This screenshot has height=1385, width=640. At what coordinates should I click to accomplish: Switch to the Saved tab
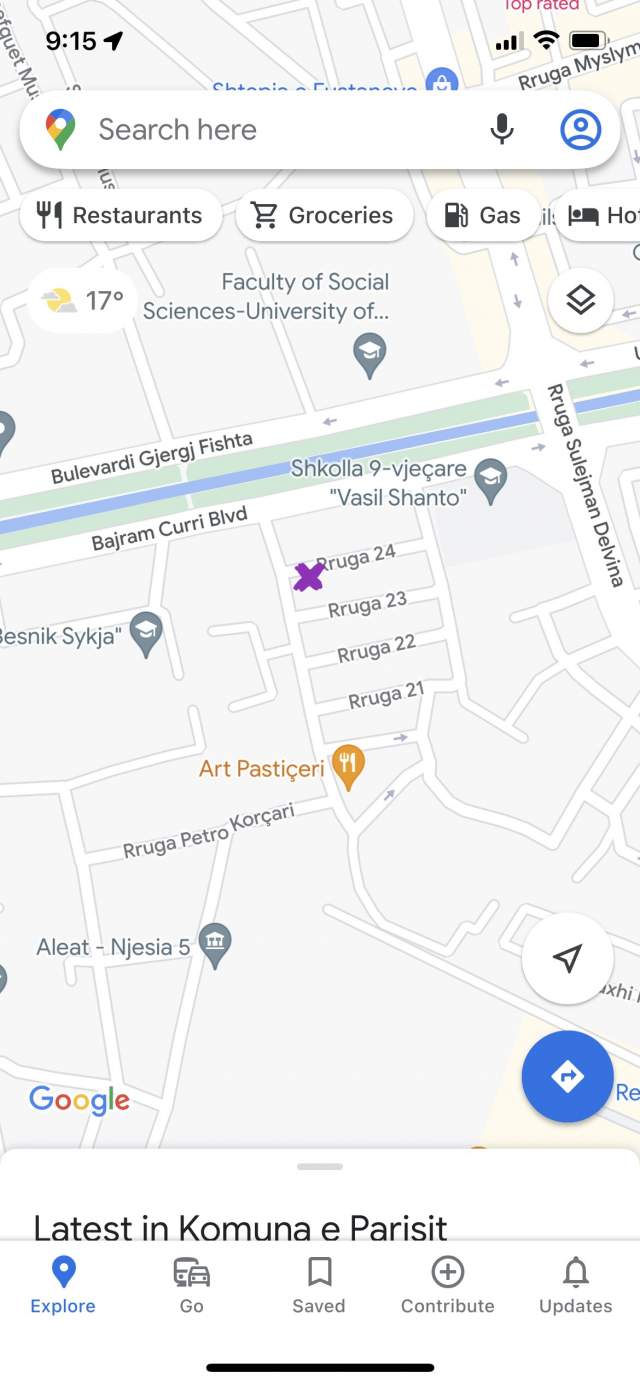(319, 1285)
